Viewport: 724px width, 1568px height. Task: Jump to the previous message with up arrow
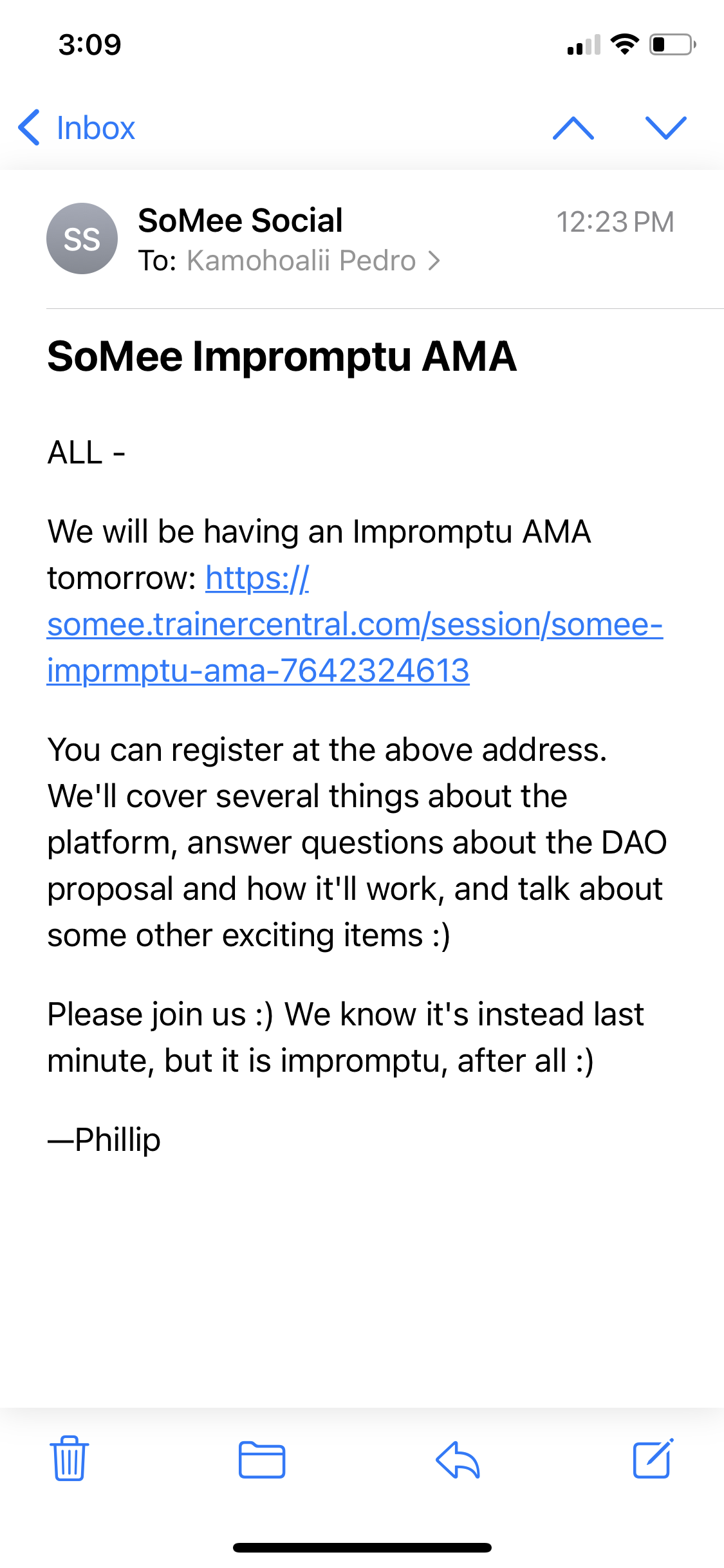(573, 128)
